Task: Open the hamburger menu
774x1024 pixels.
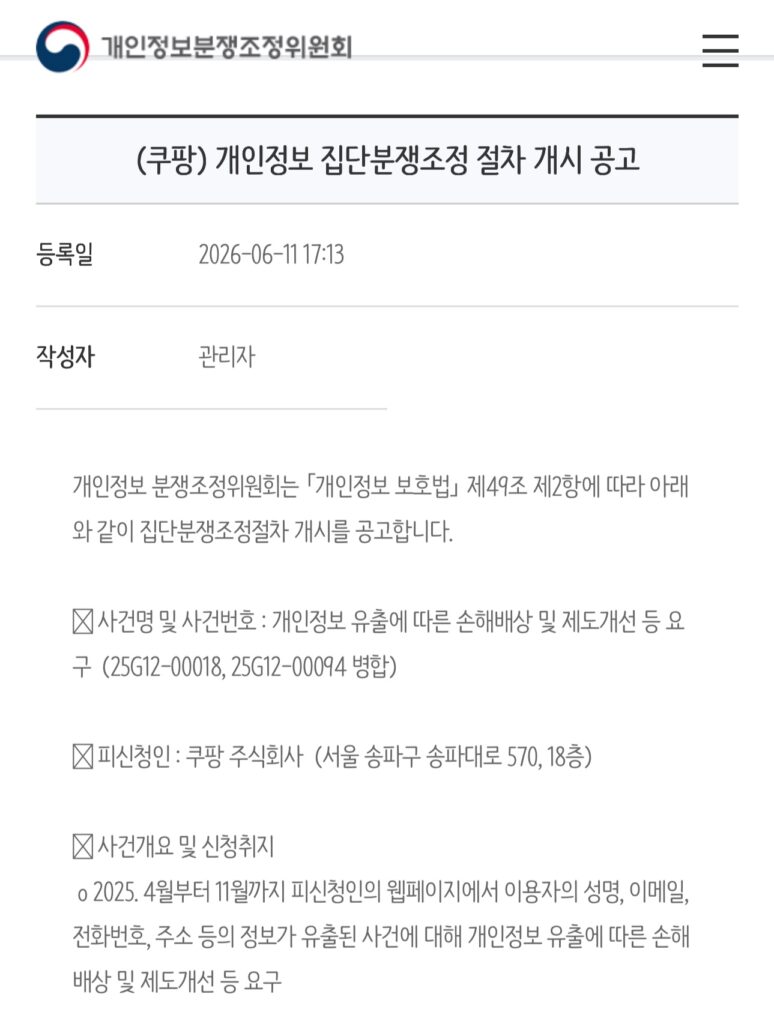Action: coord(720,50)
